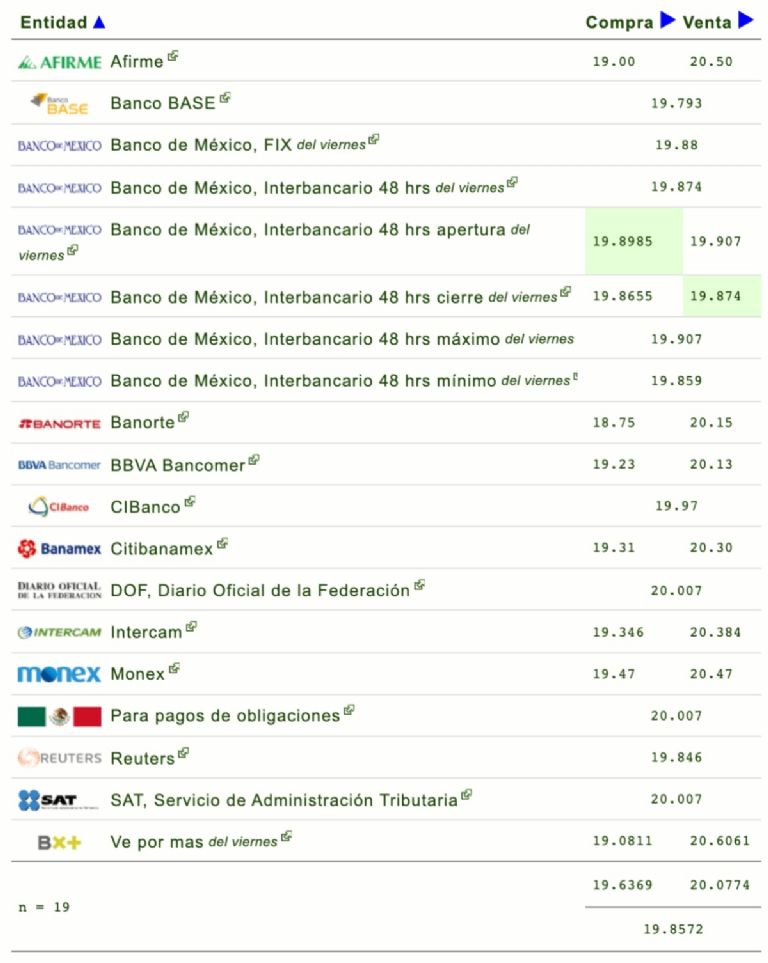Open the BBVA Bancomer external link
This screenshot has width=768, height=963.
254,460
